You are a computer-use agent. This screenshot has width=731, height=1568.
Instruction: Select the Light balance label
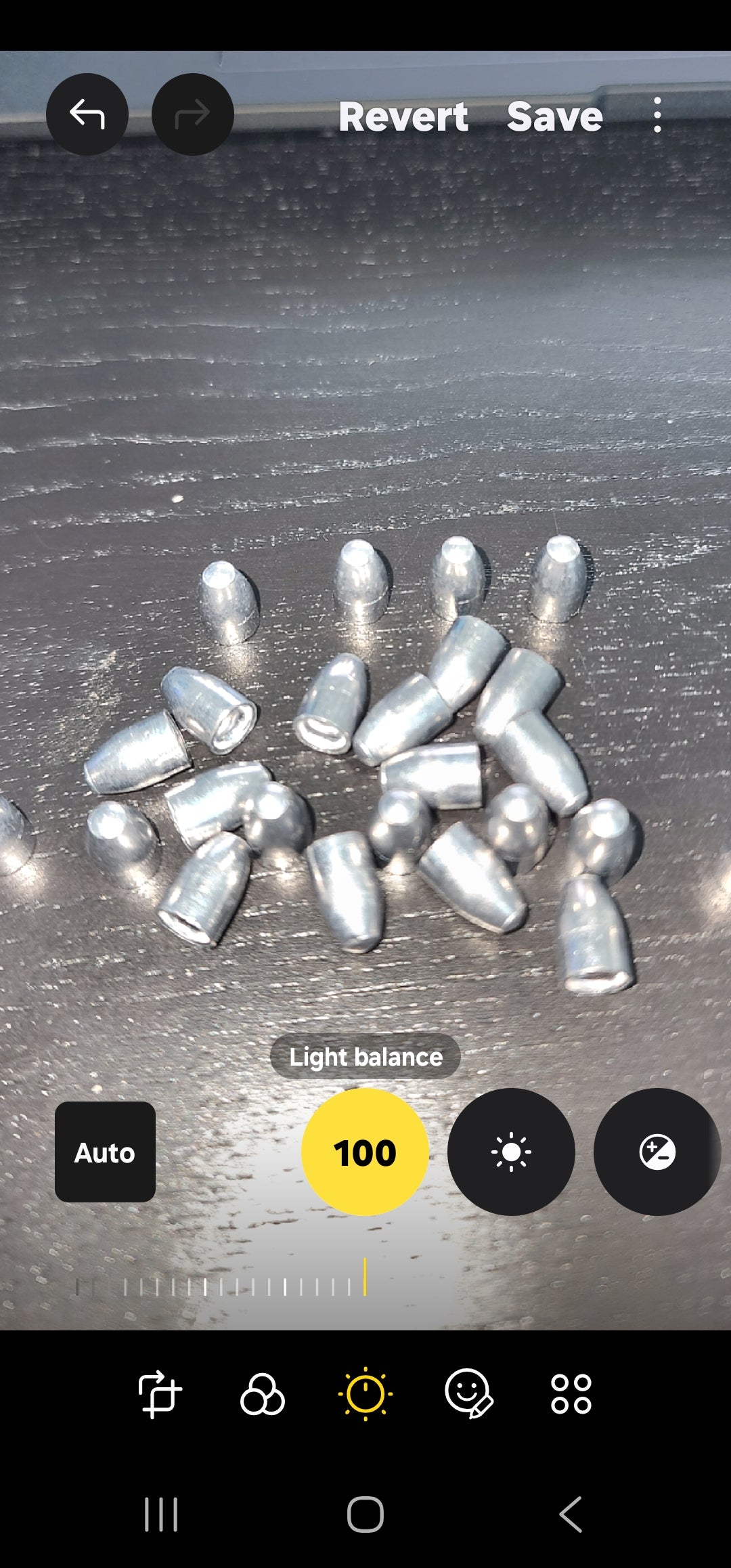tap(365, 1055)
